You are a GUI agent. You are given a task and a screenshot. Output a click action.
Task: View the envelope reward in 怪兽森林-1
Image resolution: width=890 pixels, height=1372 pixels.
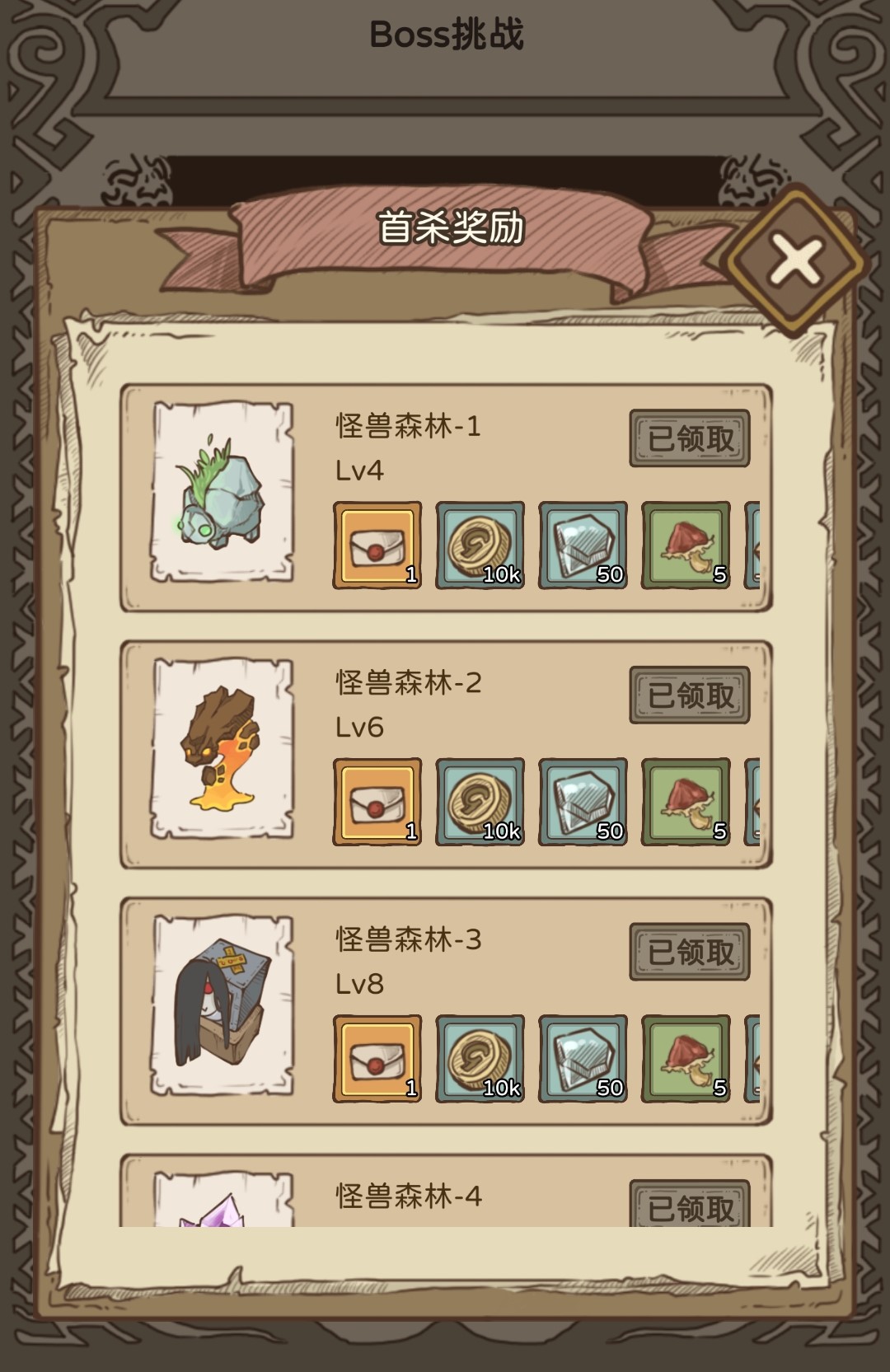point(377,546)
